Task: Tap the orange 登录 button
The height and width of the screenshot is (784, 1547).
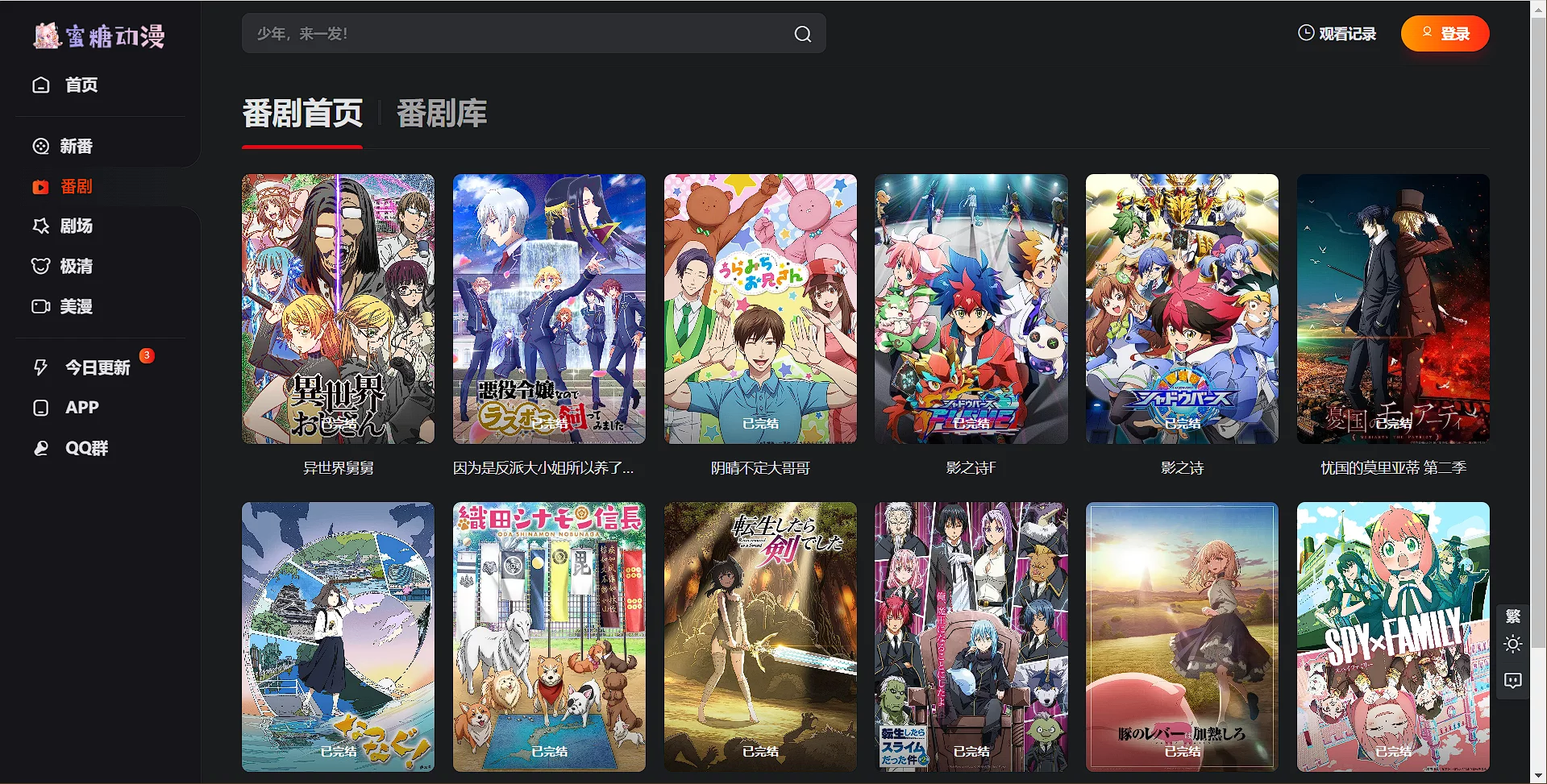Action: (x=1445, y=34)
